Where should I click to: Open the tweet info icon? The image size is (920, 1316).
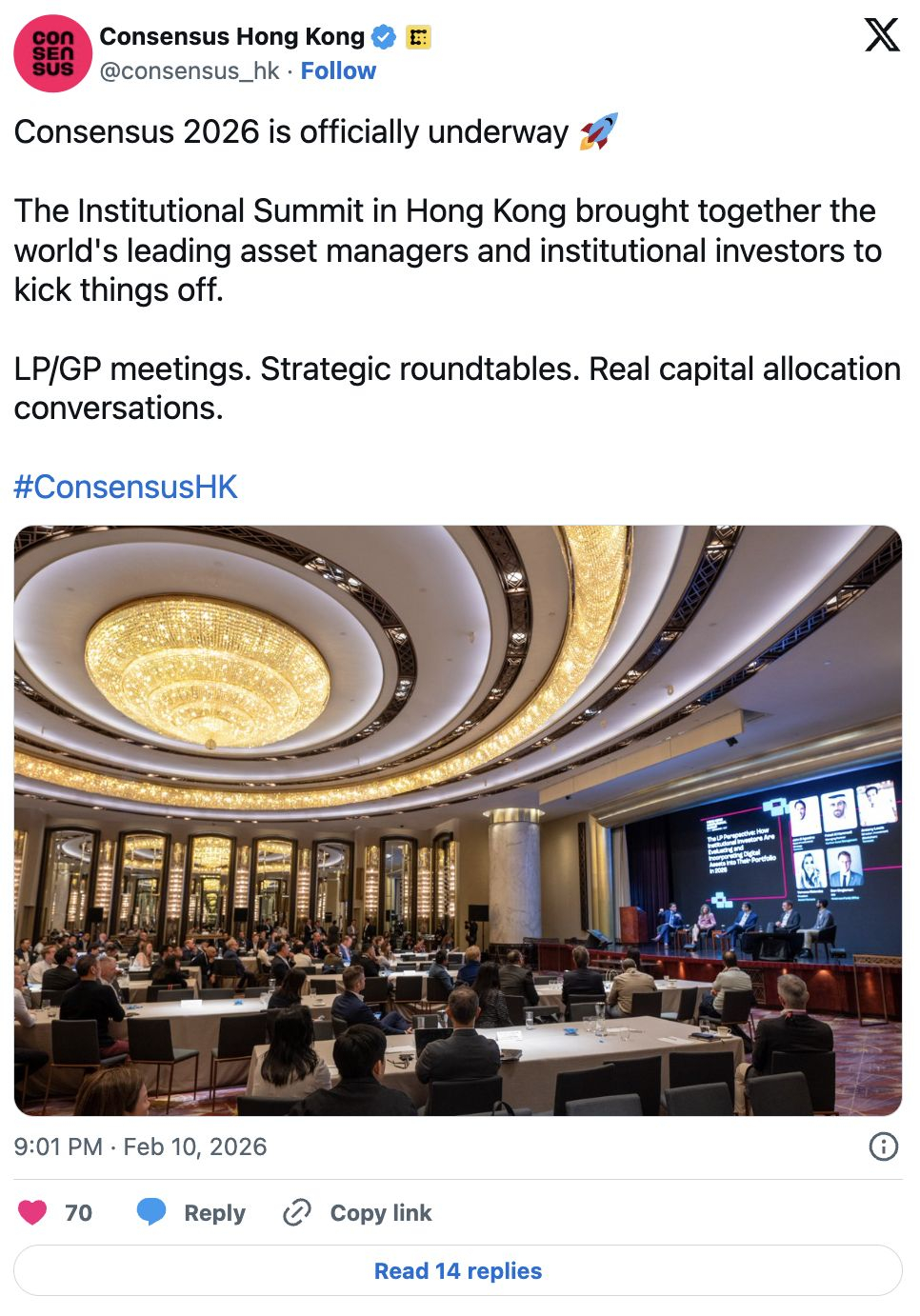883,1147
